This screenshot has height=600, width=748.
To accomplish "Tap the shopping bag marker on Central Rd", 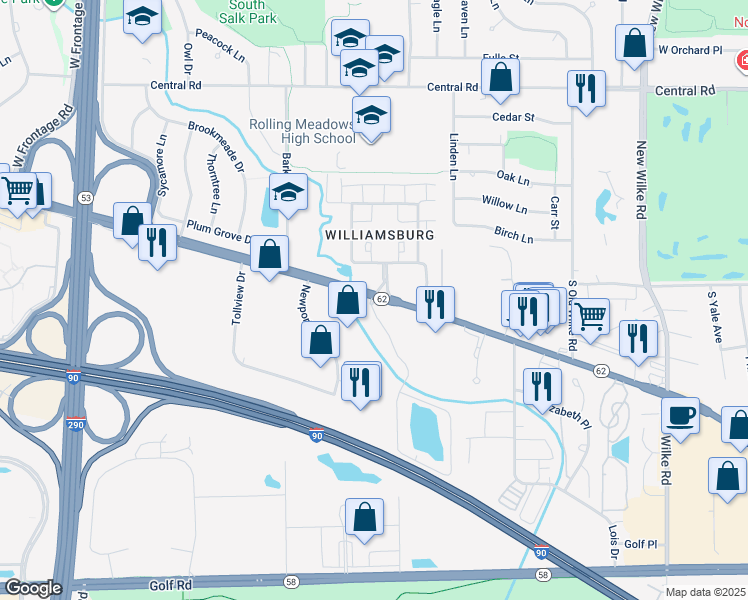I will tap(500, 77).
